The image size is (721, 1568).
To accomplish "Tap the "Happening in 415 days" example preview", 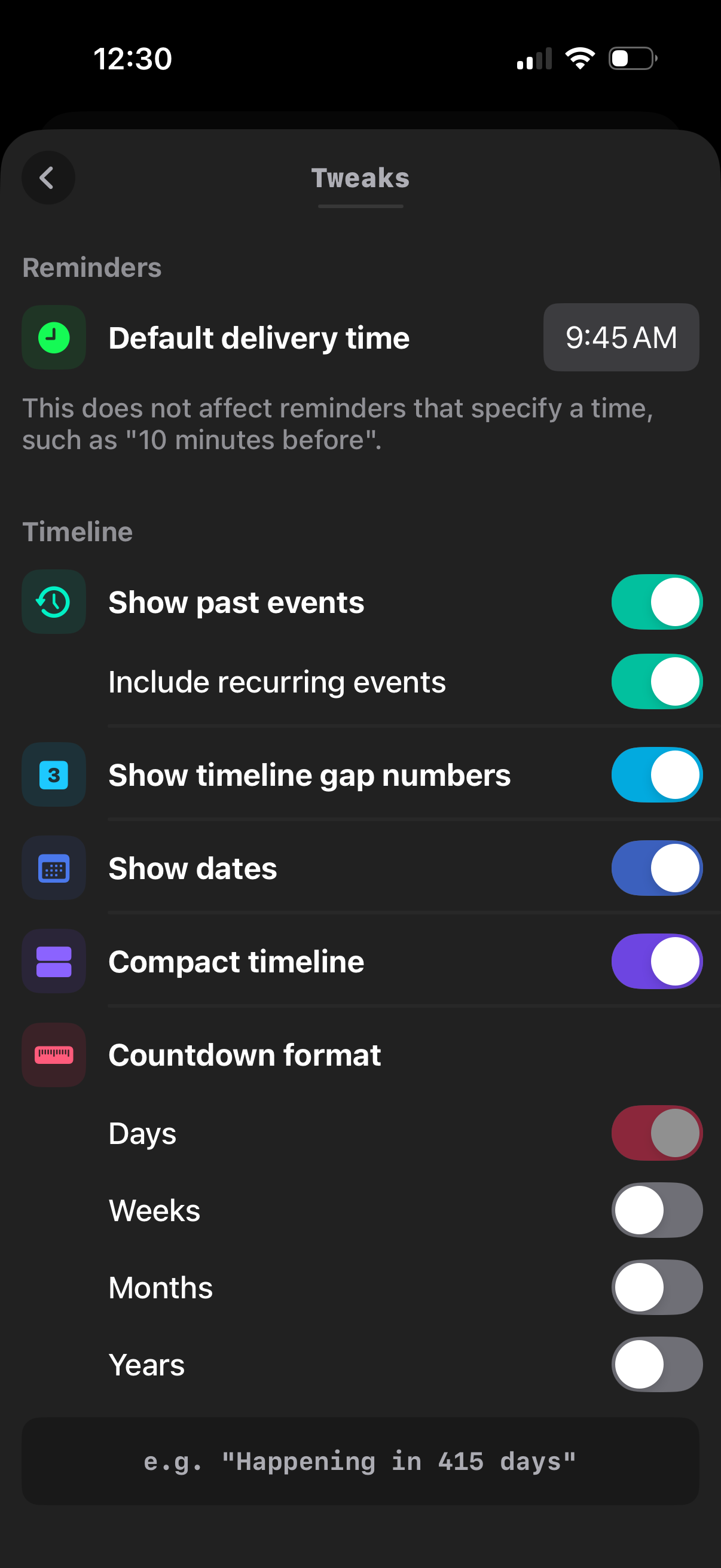I will click(x=360, y=1462).
